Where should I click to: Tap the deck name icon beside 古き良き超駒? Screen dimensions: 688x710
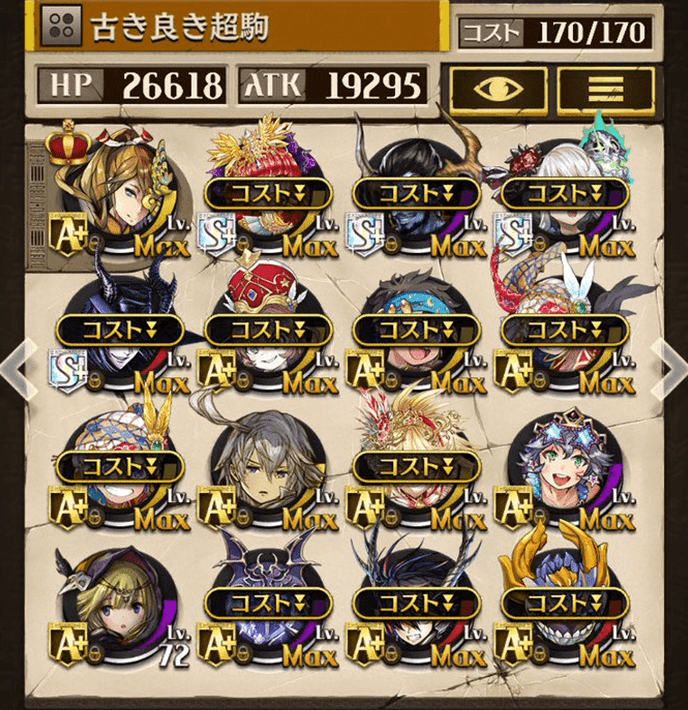[x=61, y=28]
